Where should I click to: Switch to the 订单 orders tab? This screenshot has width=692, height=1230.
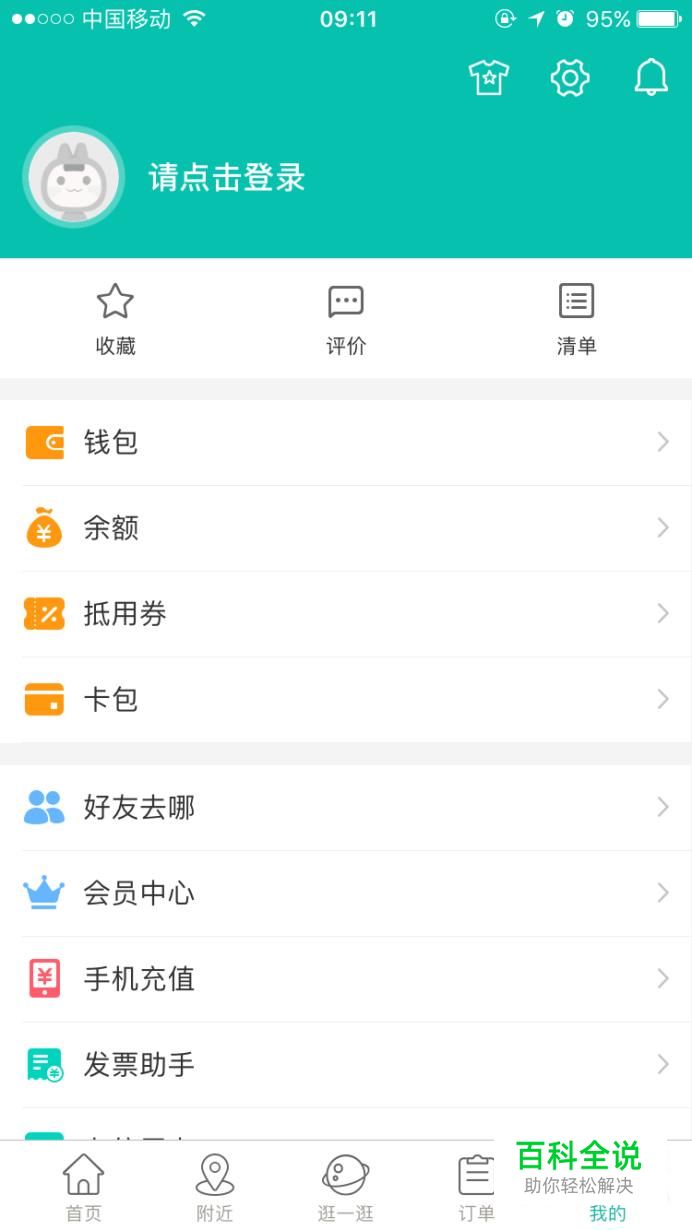pyautogui.click(x=477, y=1187)
